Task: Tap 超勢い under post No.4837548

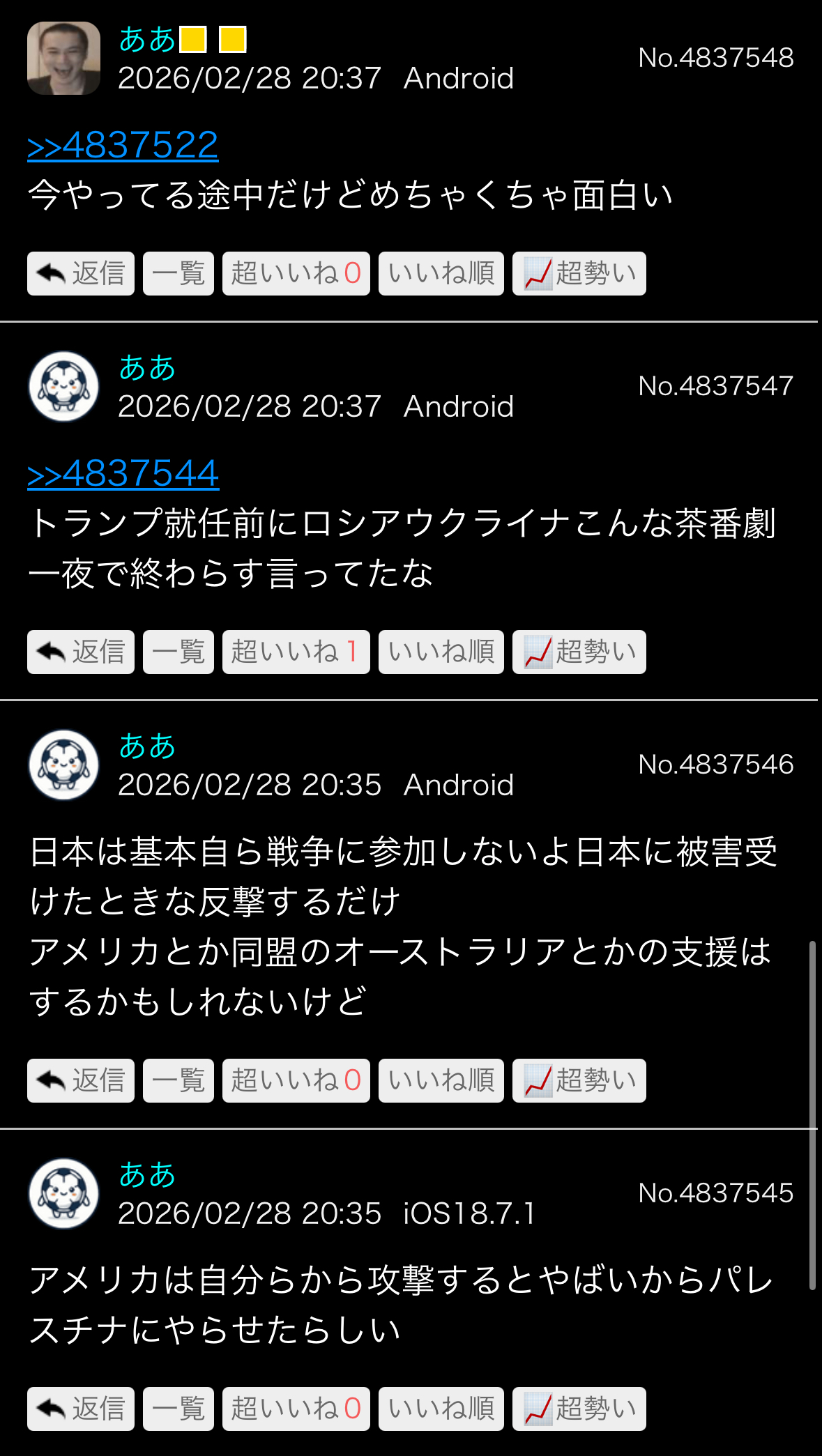Action: pyautogui.click(x=579, y=273)
